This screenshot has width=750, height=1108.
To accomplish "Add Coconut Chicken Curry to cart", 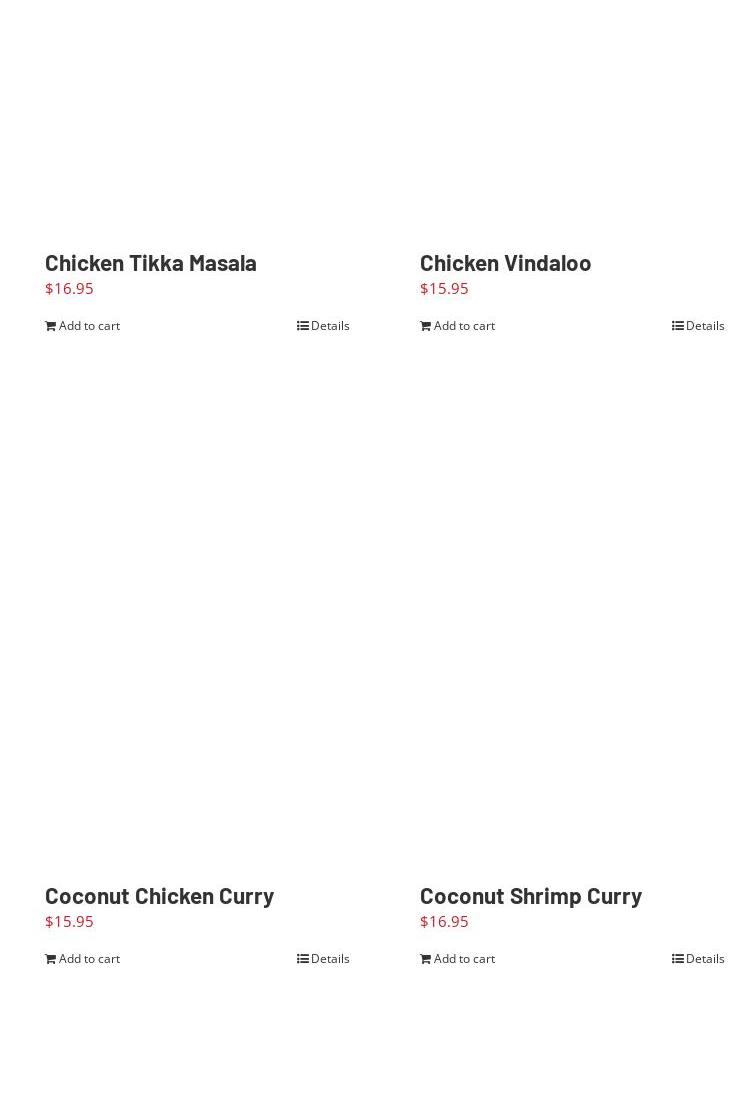I will coord(83,959).
